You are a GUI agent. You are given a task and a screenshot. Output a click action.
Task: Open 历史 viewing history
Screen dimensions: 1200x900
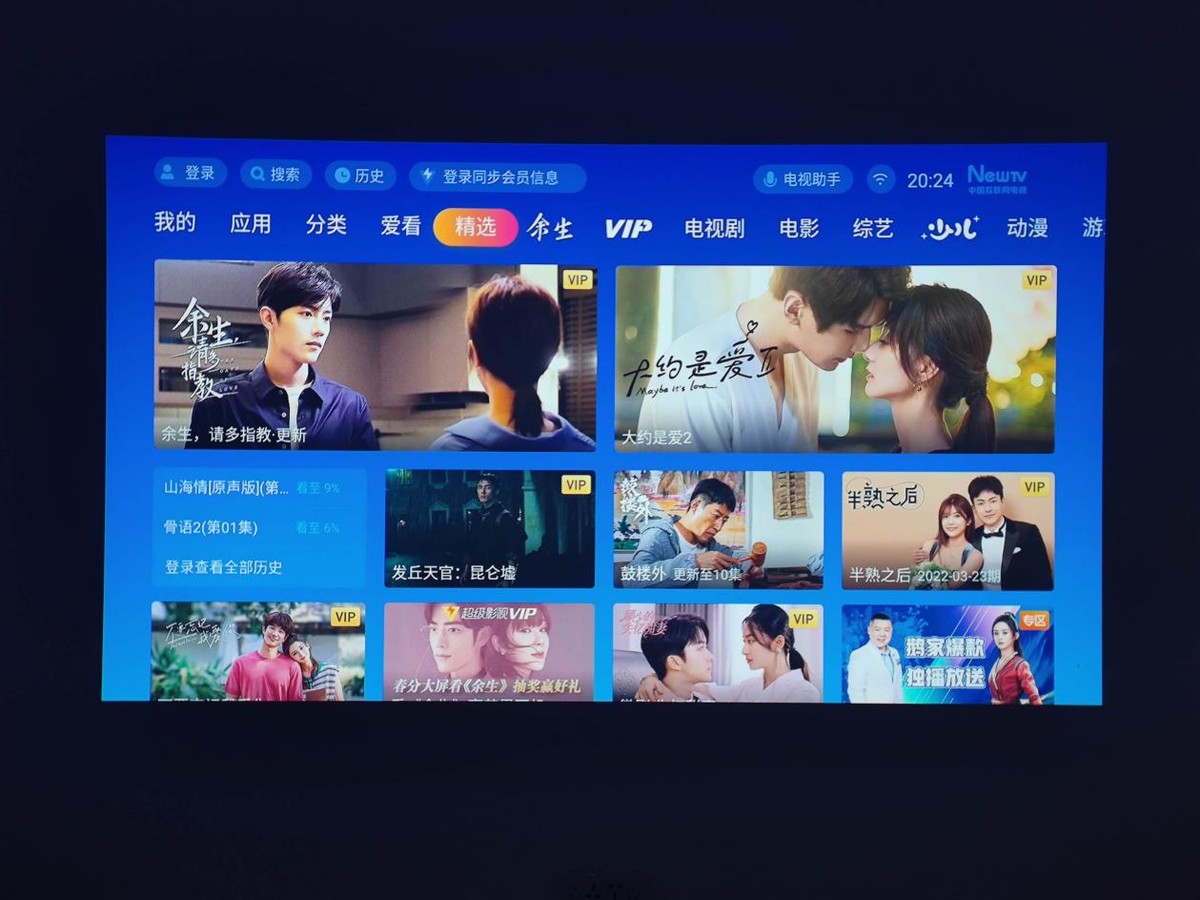point(360,176)
